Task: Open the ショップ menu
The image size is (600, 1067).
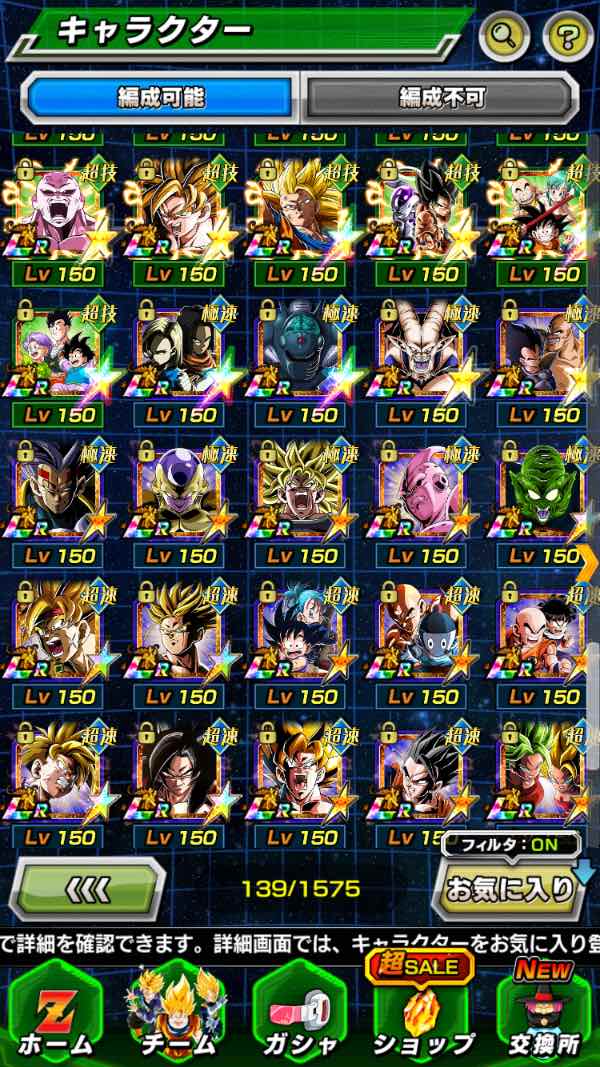Action: point(422,1014)
